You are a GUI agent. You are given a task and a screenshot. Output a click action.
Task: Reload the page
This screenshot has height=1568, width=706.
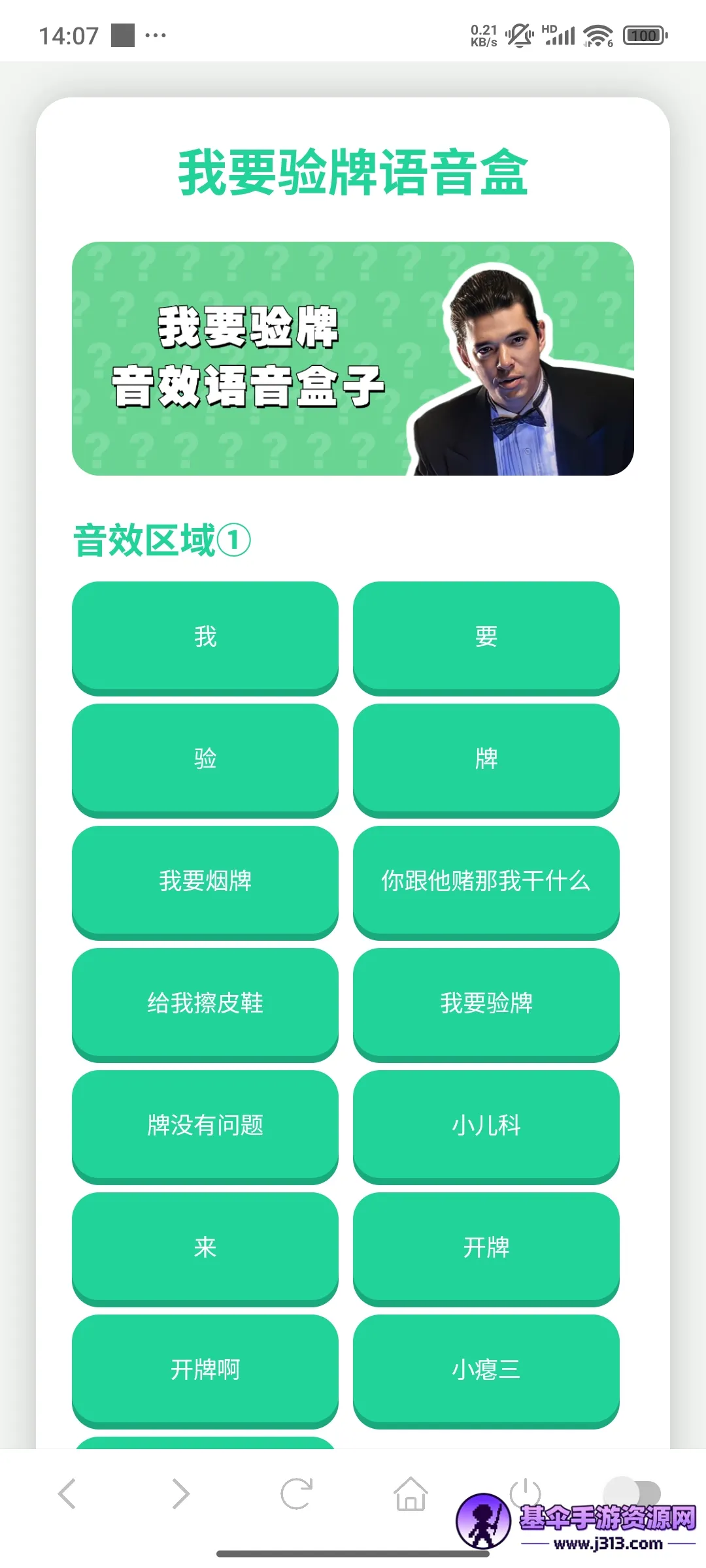296,1494
